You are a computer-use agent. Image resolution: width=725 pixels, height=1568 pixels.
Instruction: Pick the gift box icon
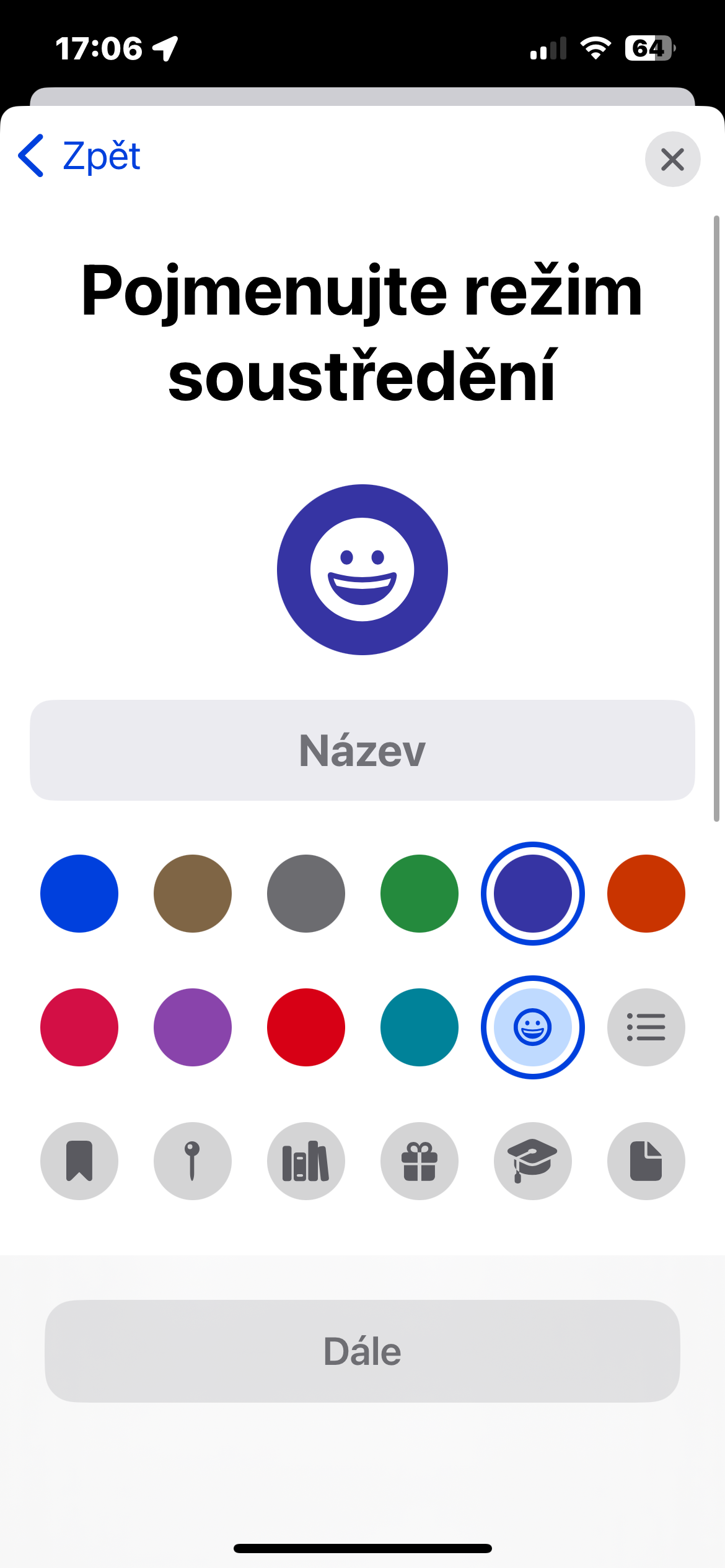[x=420, y=1161]
